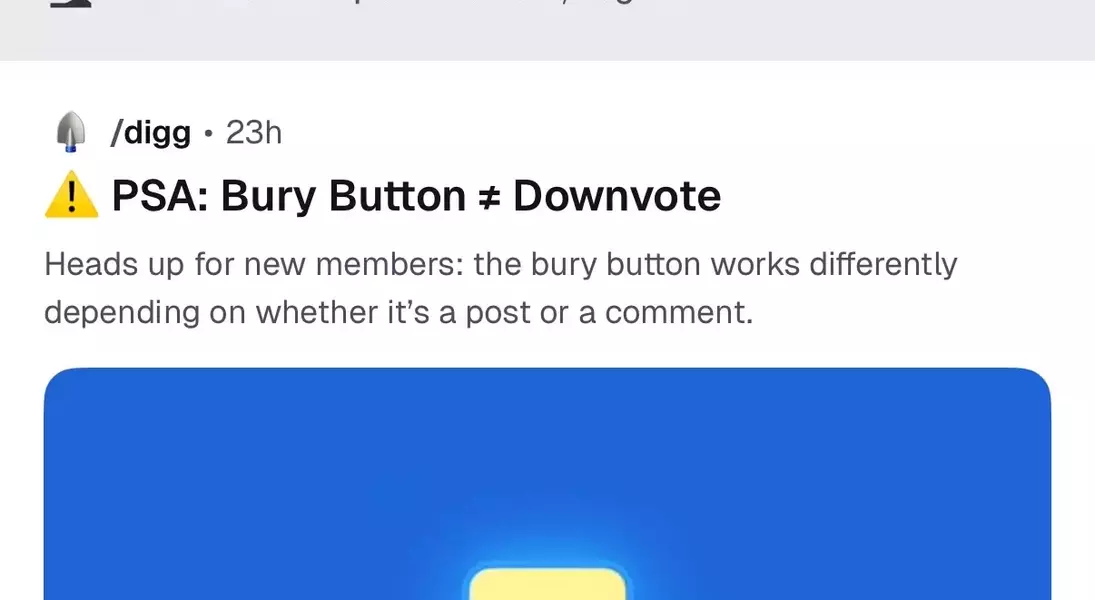Open the PSA Bury Button post
The height and width of the screenshot is (600, 1095).
pos(415,196)
